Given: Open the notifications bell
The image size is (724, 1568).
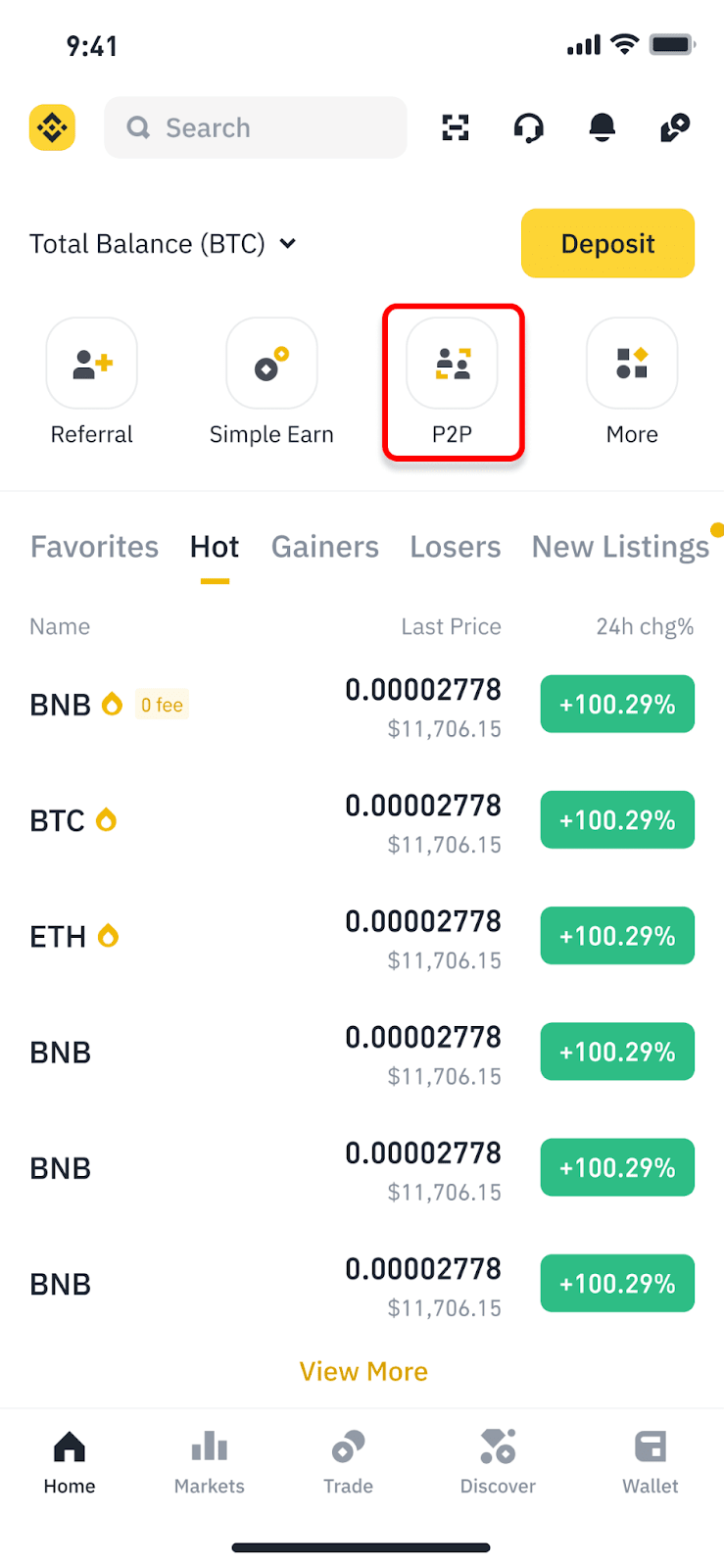Looking at the screenshot, I should 602,127.
